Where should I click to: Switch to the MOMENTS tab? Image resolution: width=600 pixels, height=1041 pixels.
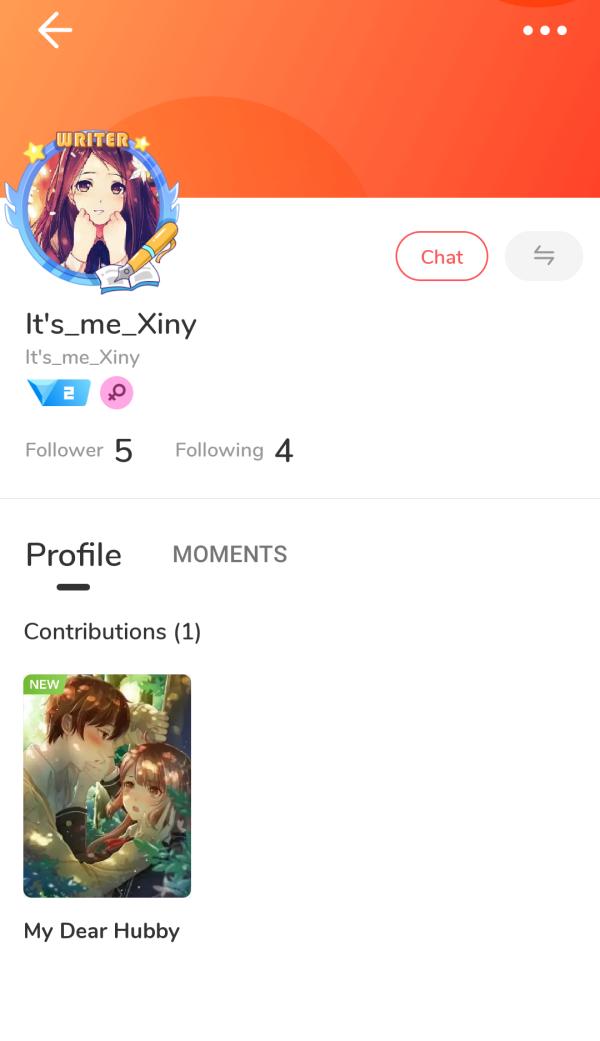230,555
